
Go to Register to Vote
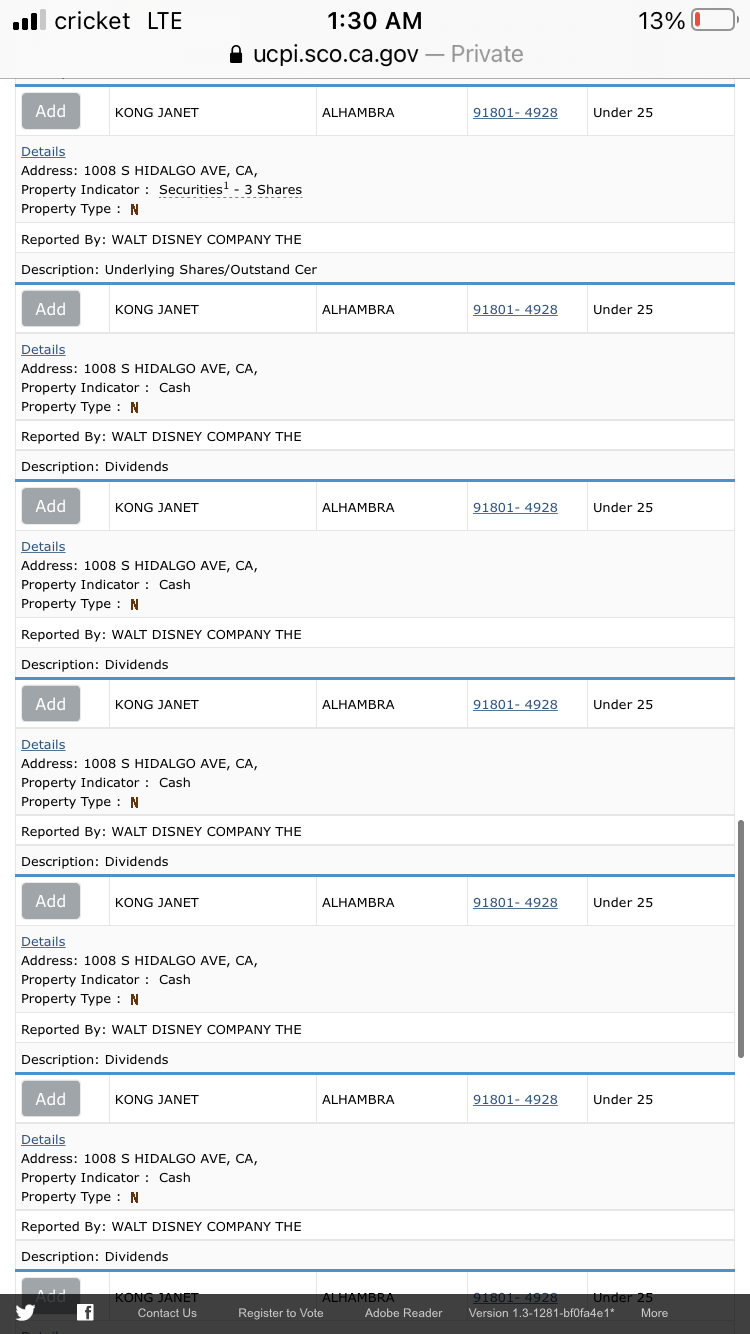(x=281, y=1313)
